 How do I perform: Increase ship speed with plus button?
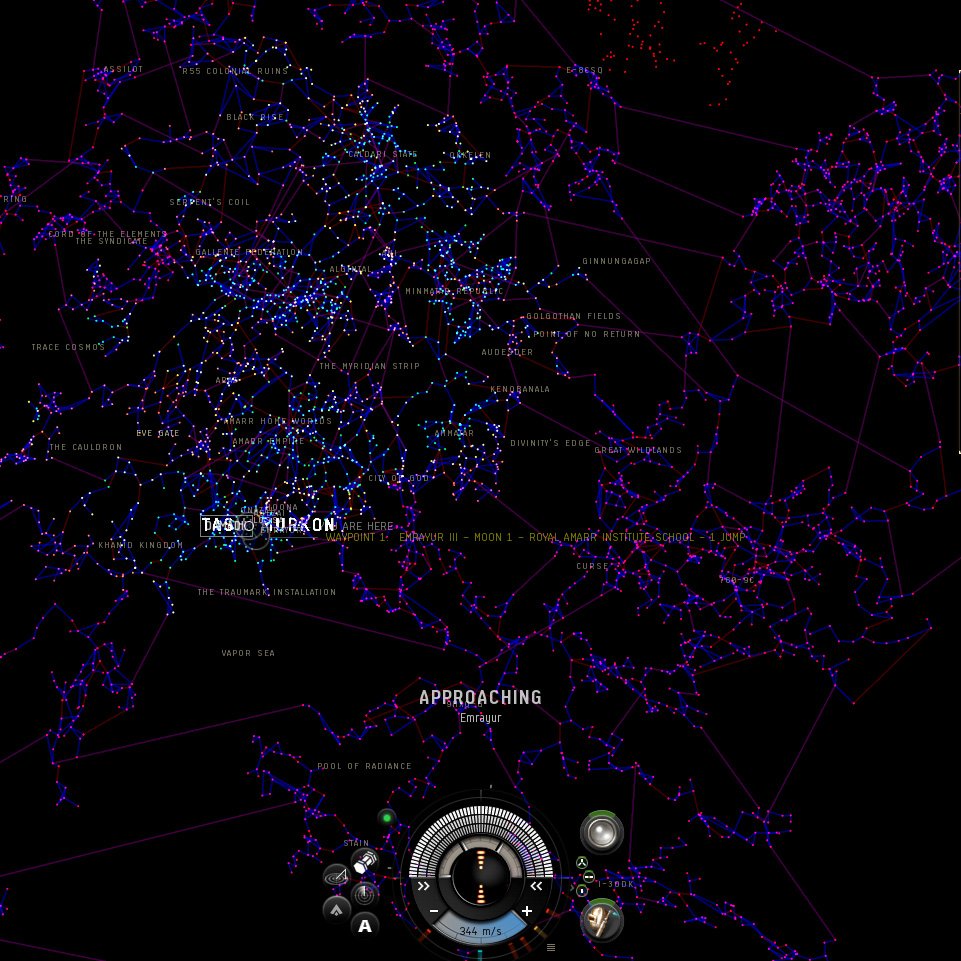click(526, 911)
